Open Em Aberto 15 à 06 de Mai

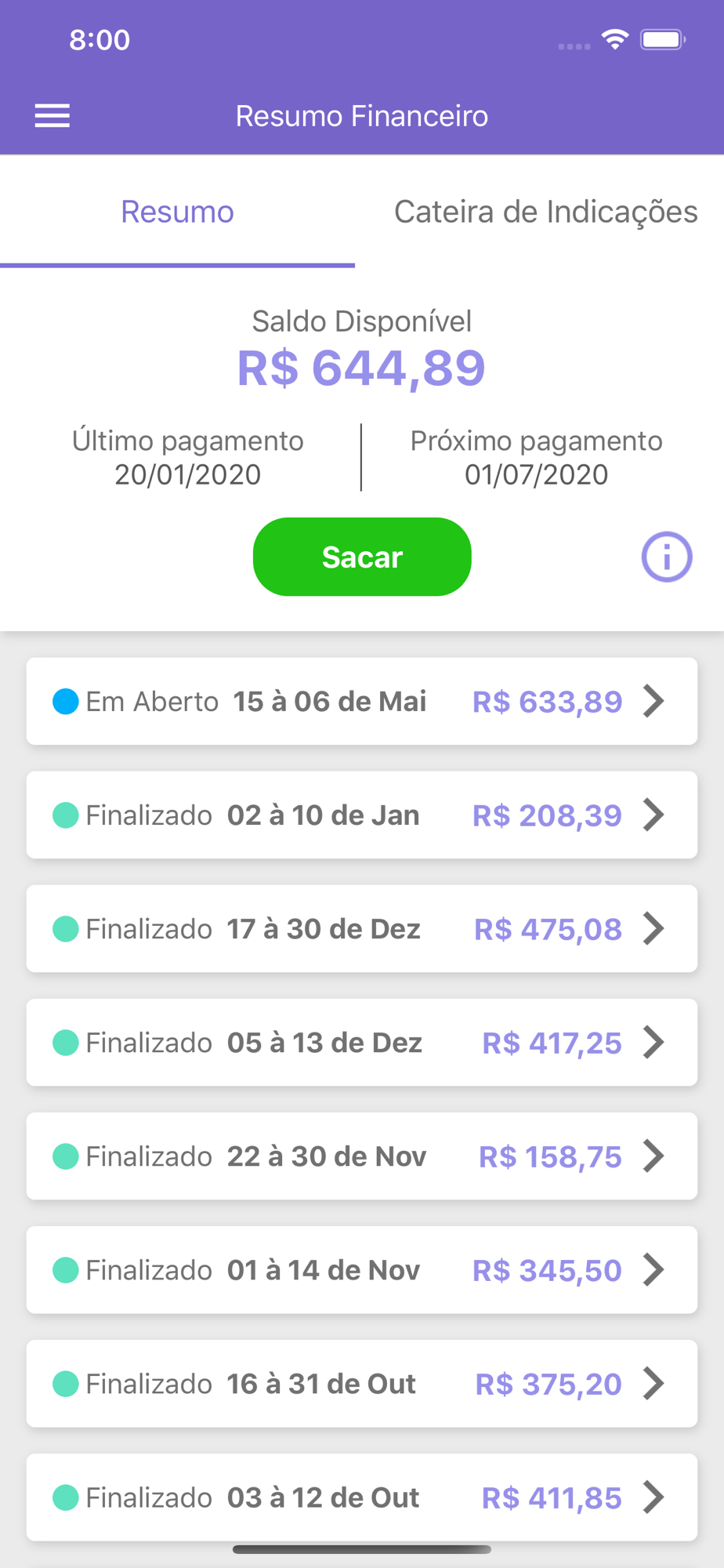pyautogui.click(x=362, y=701)
